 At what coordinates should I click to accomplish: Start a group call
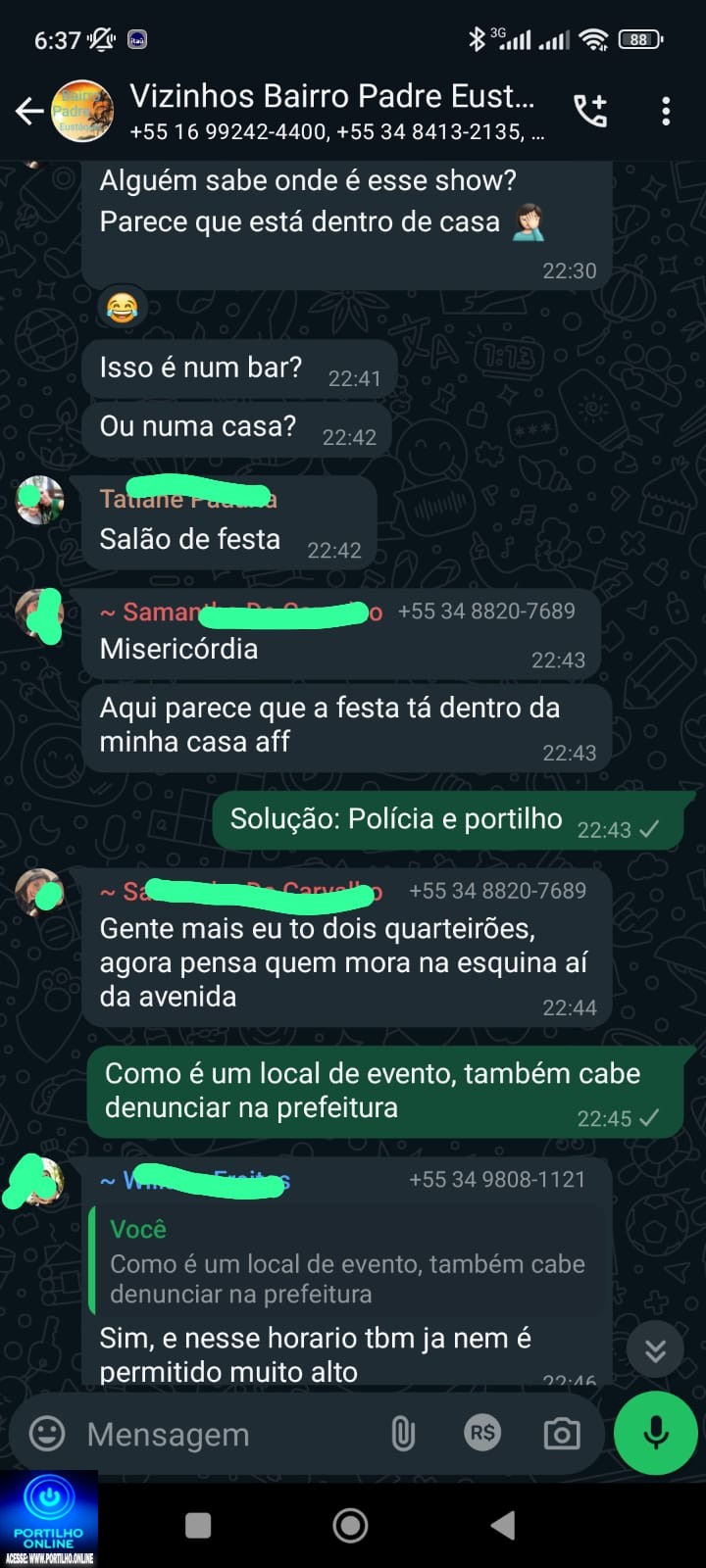[x=590, y=111]
